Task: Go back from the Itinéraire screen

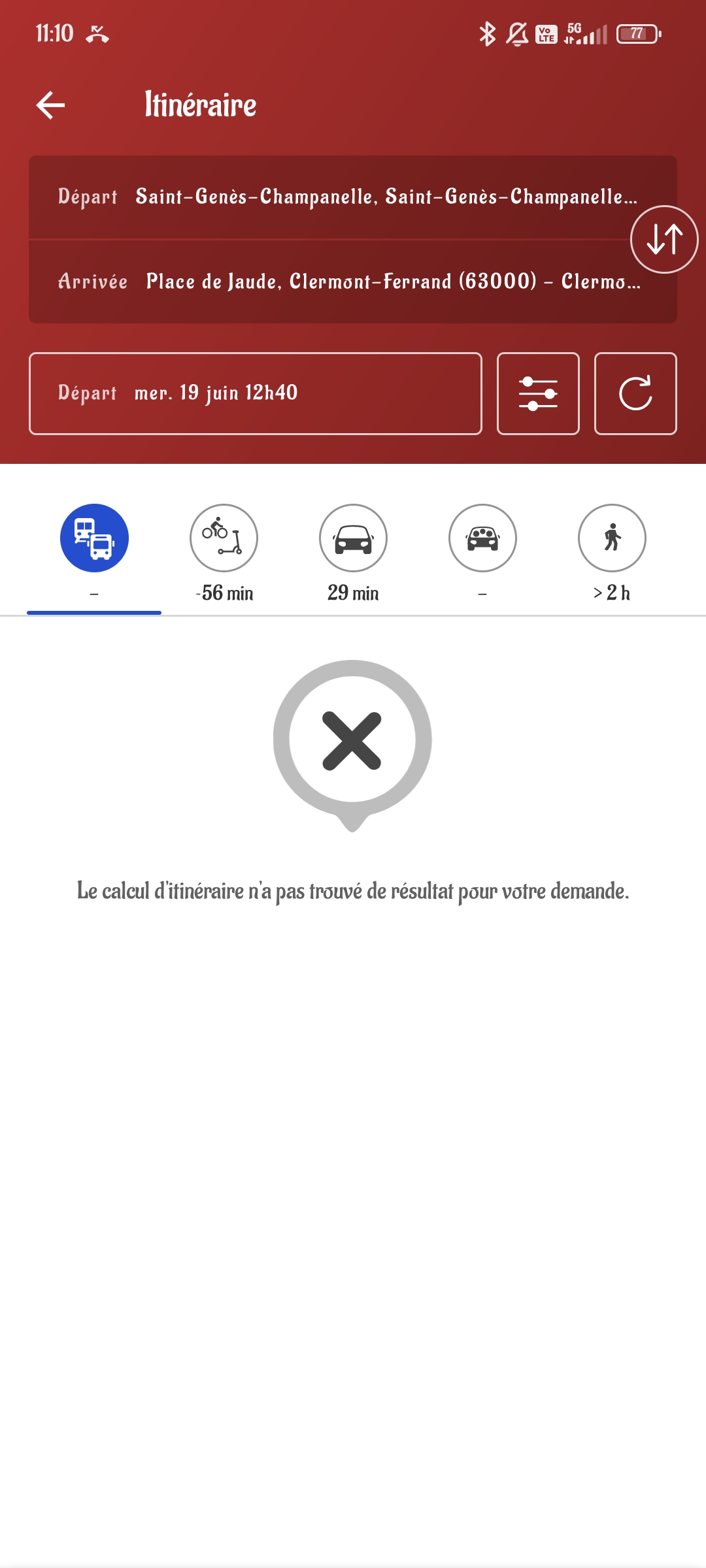Action: (x=50, y=105)
